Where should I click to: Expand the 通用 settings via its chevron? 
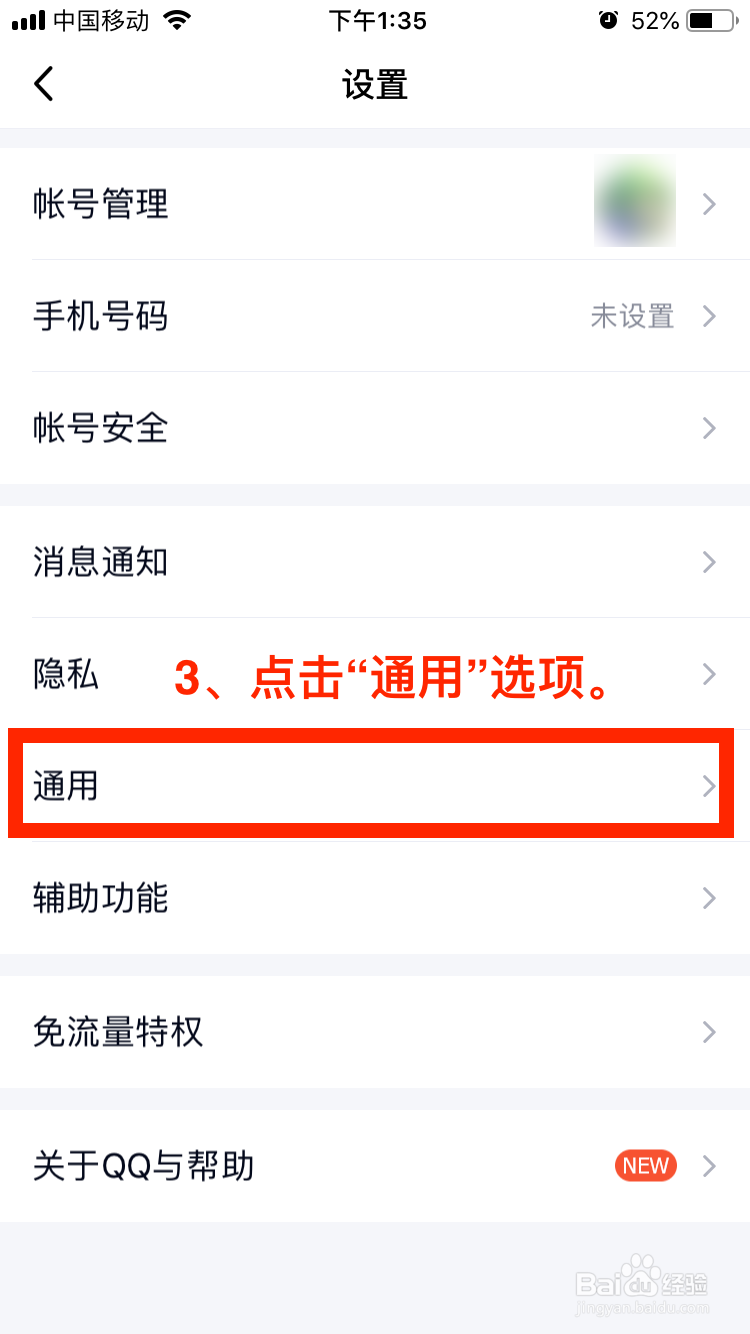pyautogui.click(x=707, y=785)
